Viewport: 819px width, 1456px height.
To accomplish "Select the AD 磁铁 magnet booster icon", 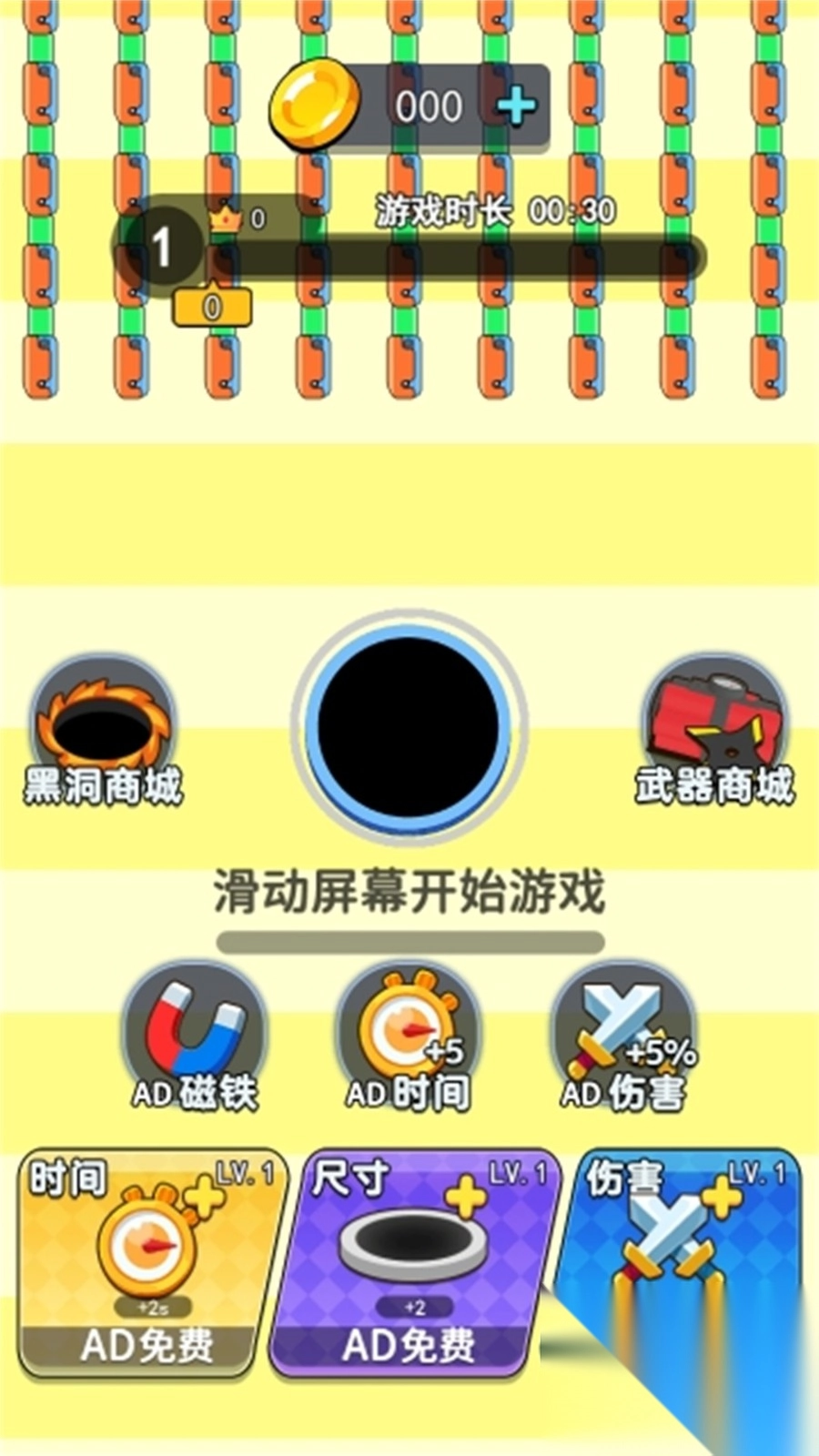I will coord(193,1028).
